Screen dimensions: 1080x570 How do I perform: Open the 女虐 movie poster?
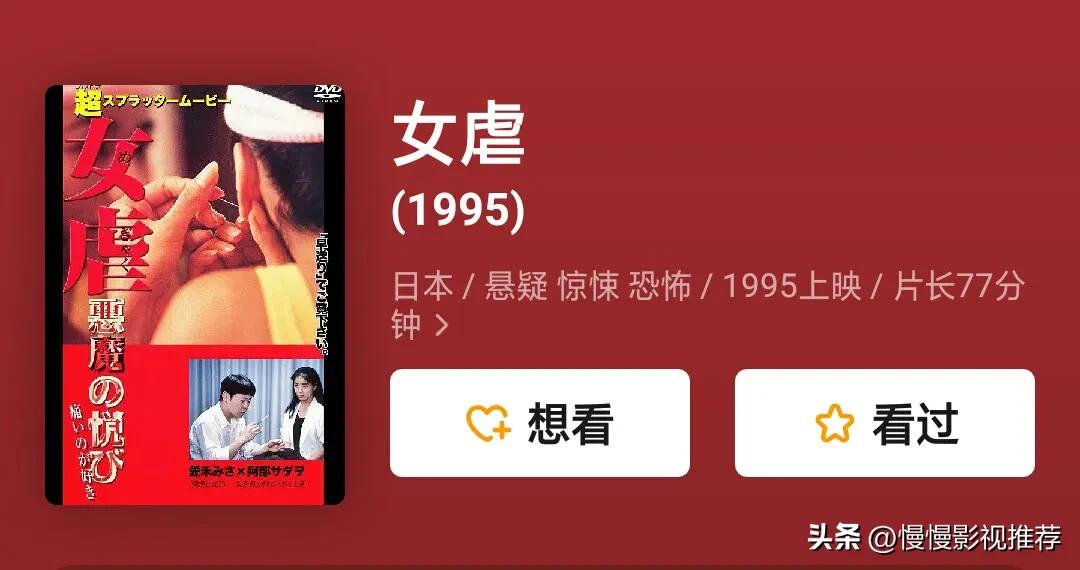pyautogui.click(x=195, y=294)
